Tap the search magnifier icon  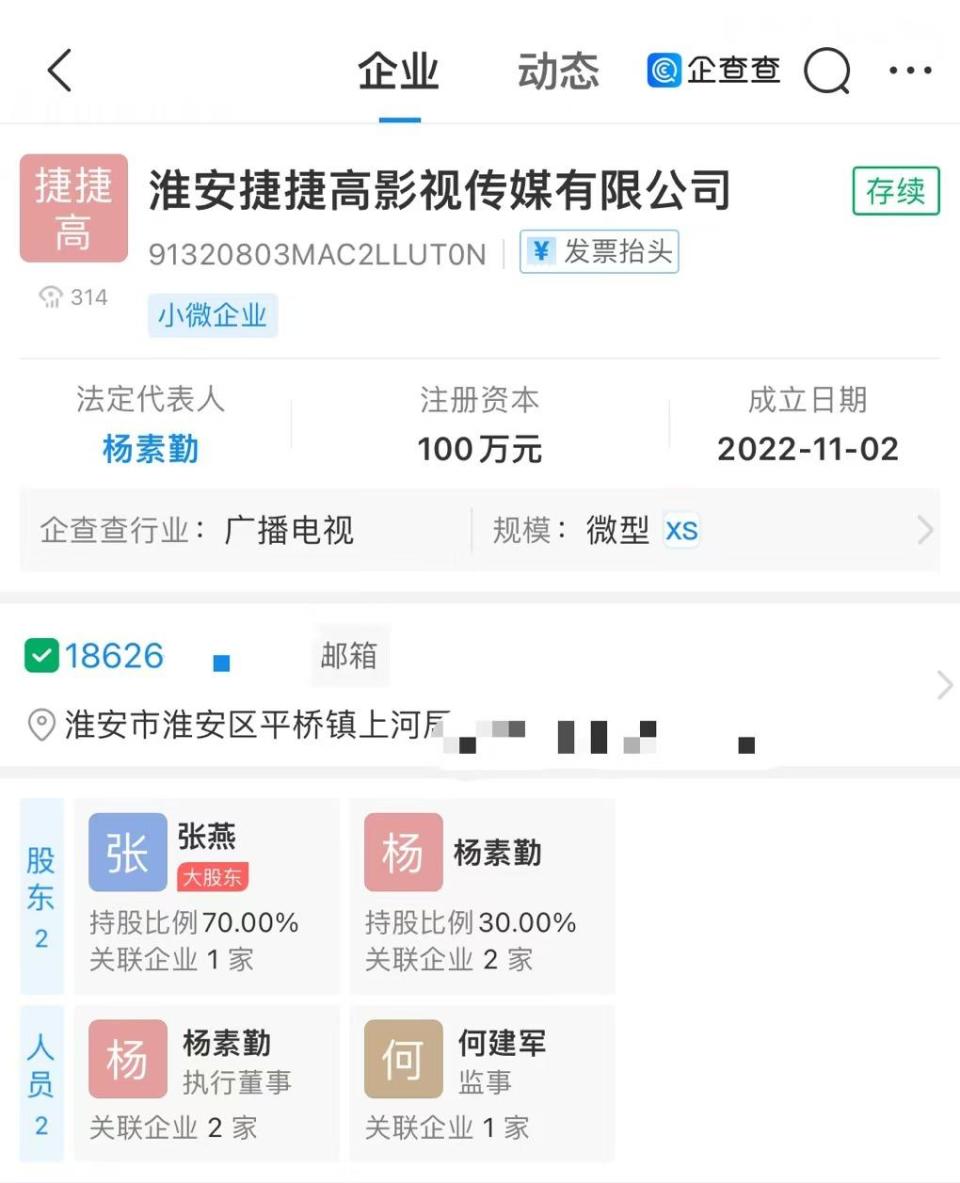coord(828,70)
